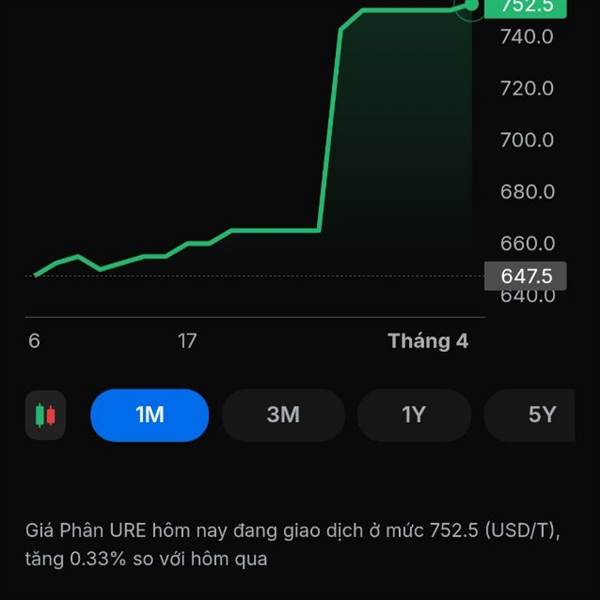Select the 1M time range

point(149,415)
